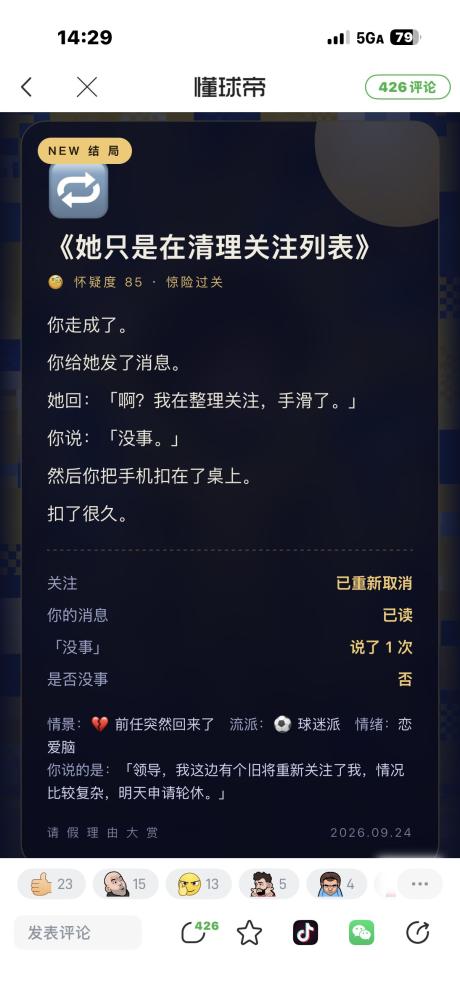Tap the thumbs-up reaction with 23
Screen dimensions: 460x1000
coord(51,884)
